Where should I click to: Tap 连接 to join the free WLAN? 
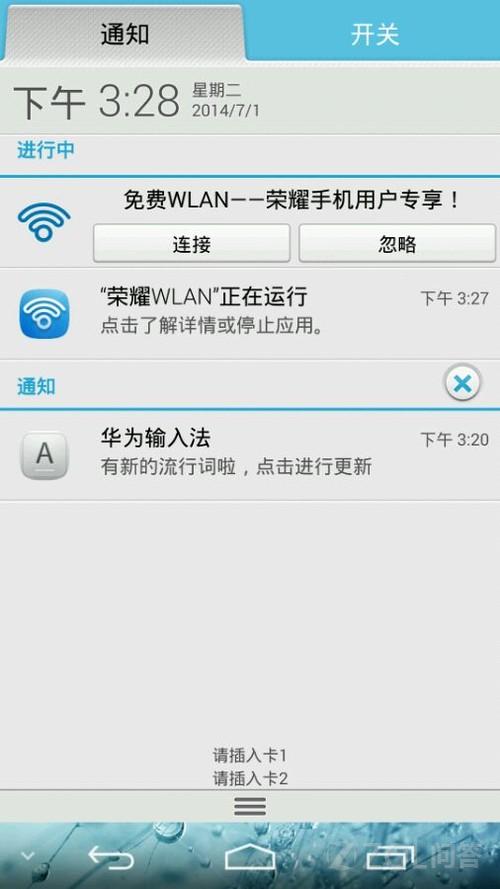(x=192, y=244)
